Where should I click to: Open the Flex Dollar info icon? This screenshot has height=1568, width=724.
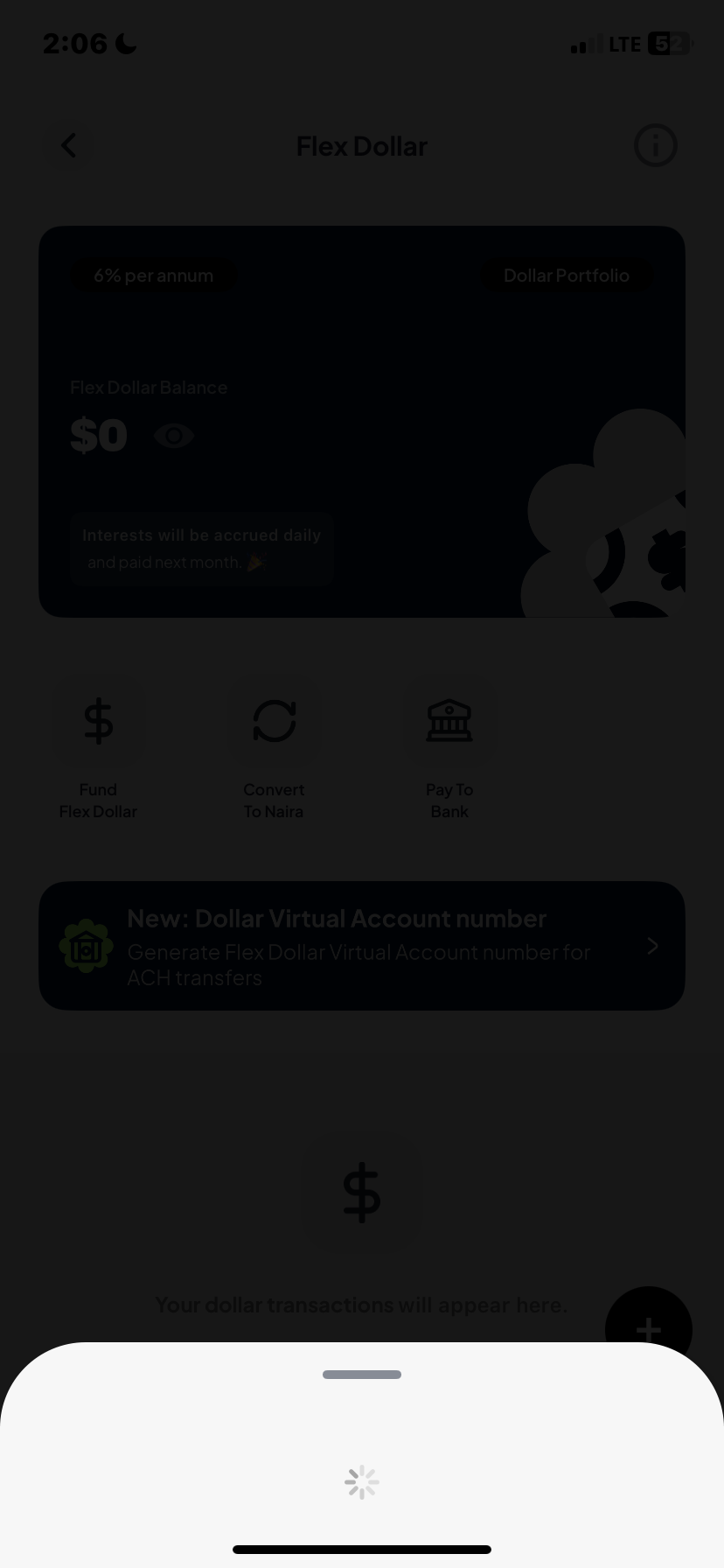(x=655, y=145)
